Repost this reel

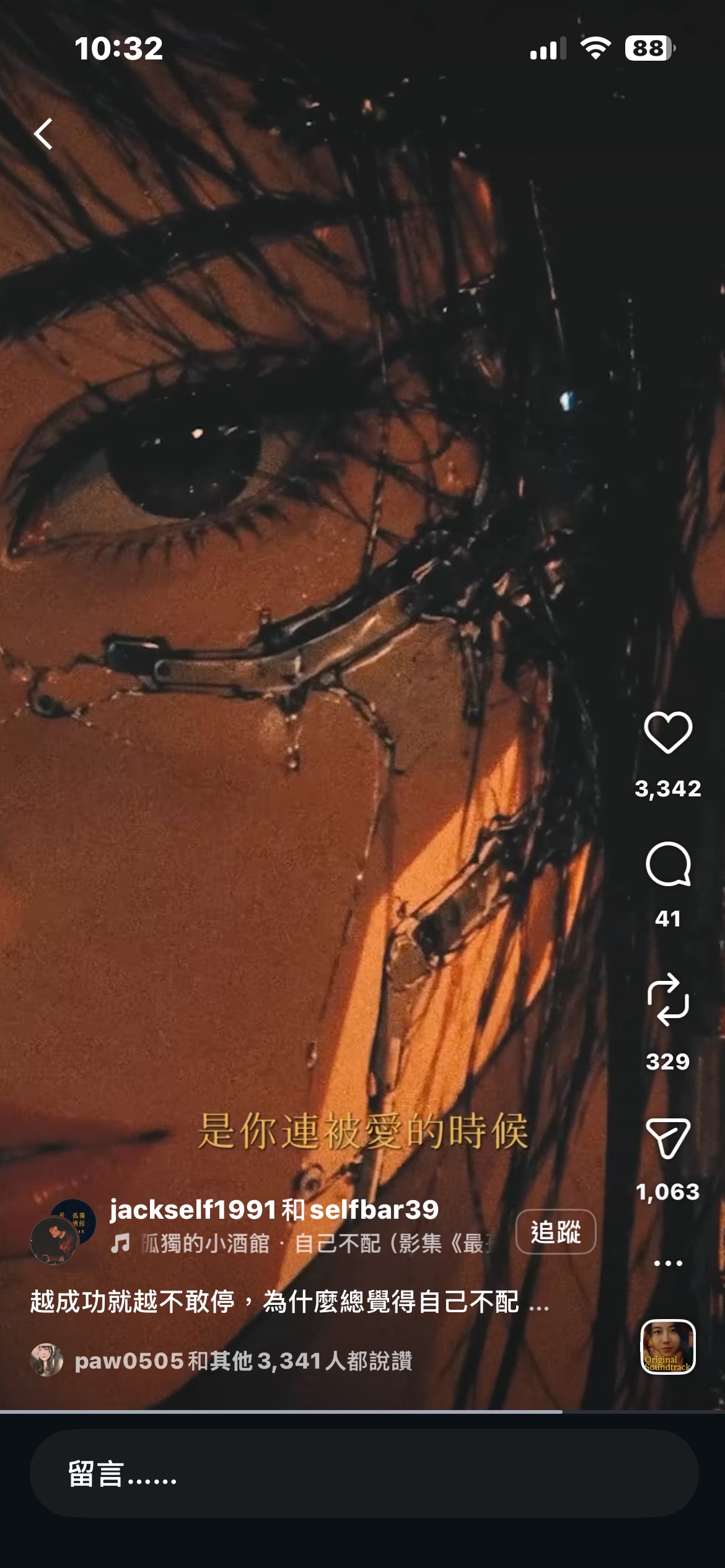(x=668, y=1000)
